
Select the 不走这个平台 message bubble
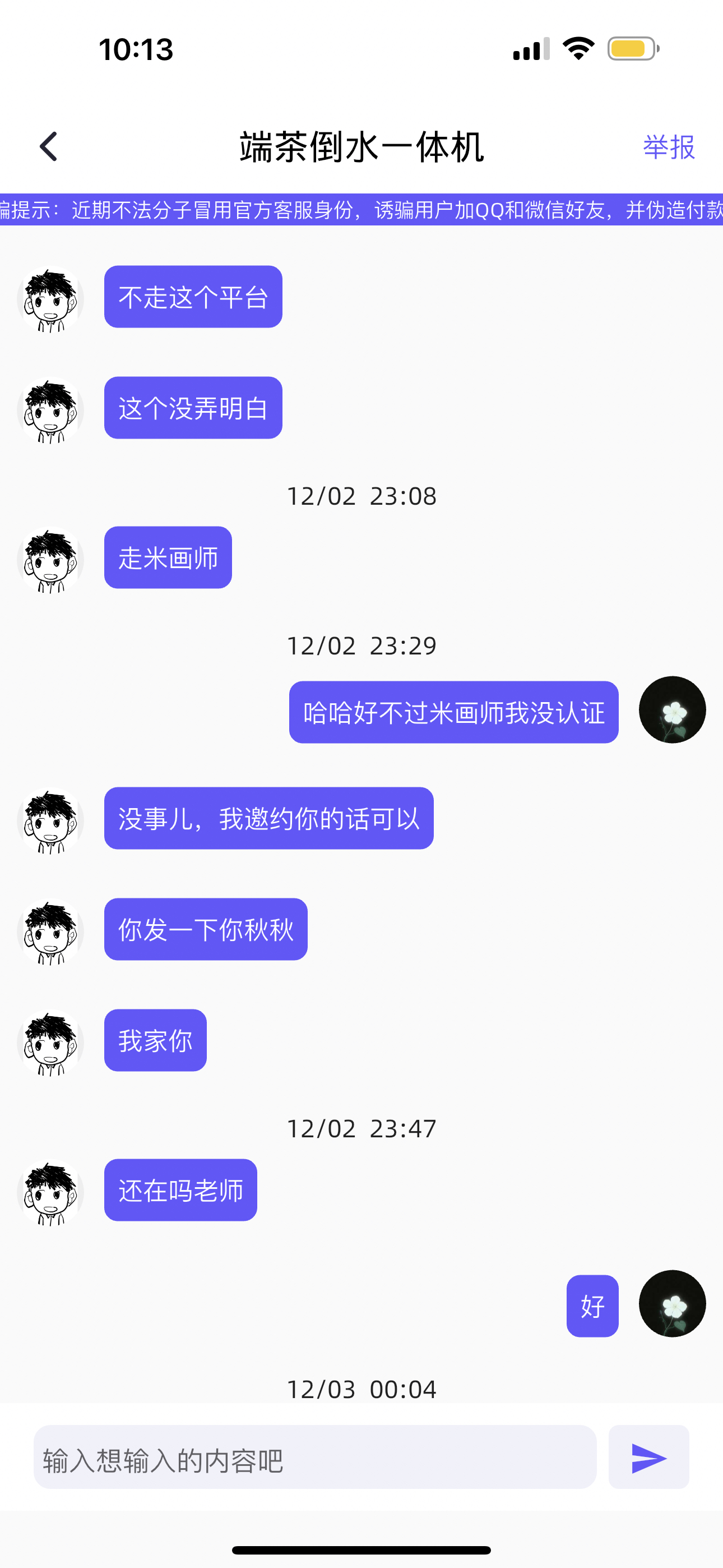tap(193, 297)
